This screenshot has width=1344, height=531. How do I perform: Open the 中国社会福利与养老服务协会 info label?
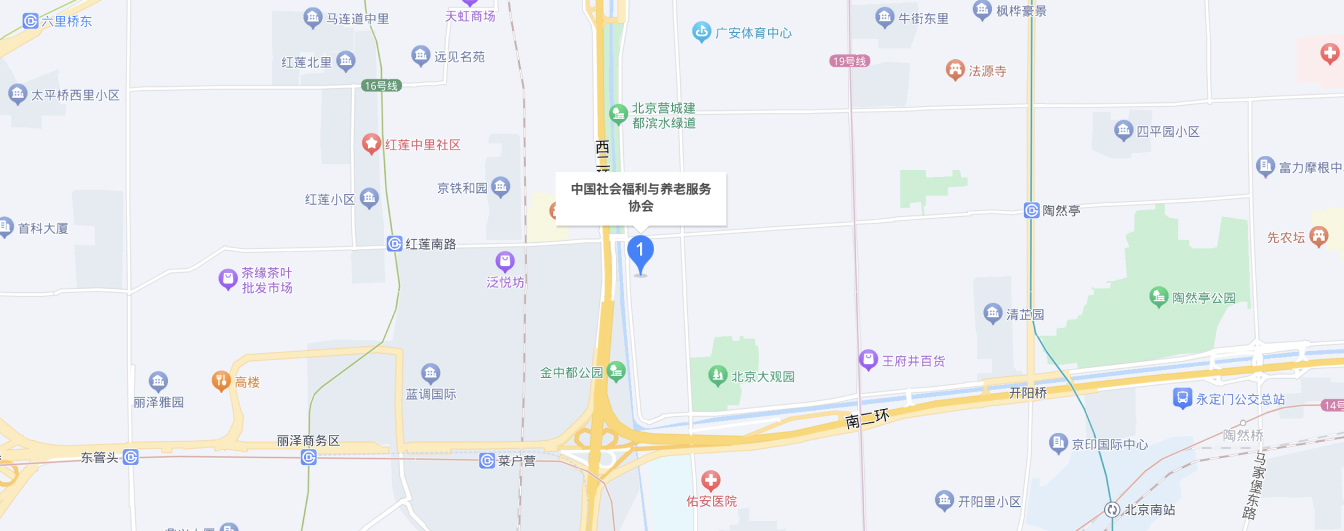click(x=641, y=198)
